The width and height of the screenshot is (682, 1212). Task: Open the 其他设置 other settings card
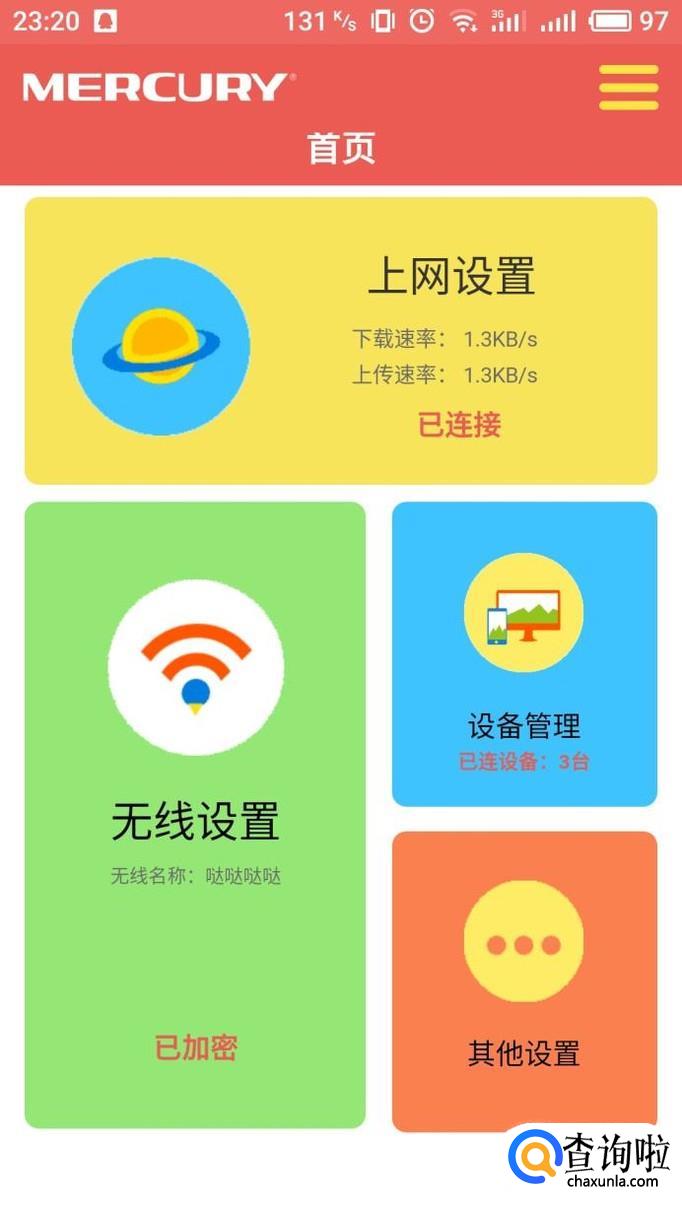pos(524,980)
